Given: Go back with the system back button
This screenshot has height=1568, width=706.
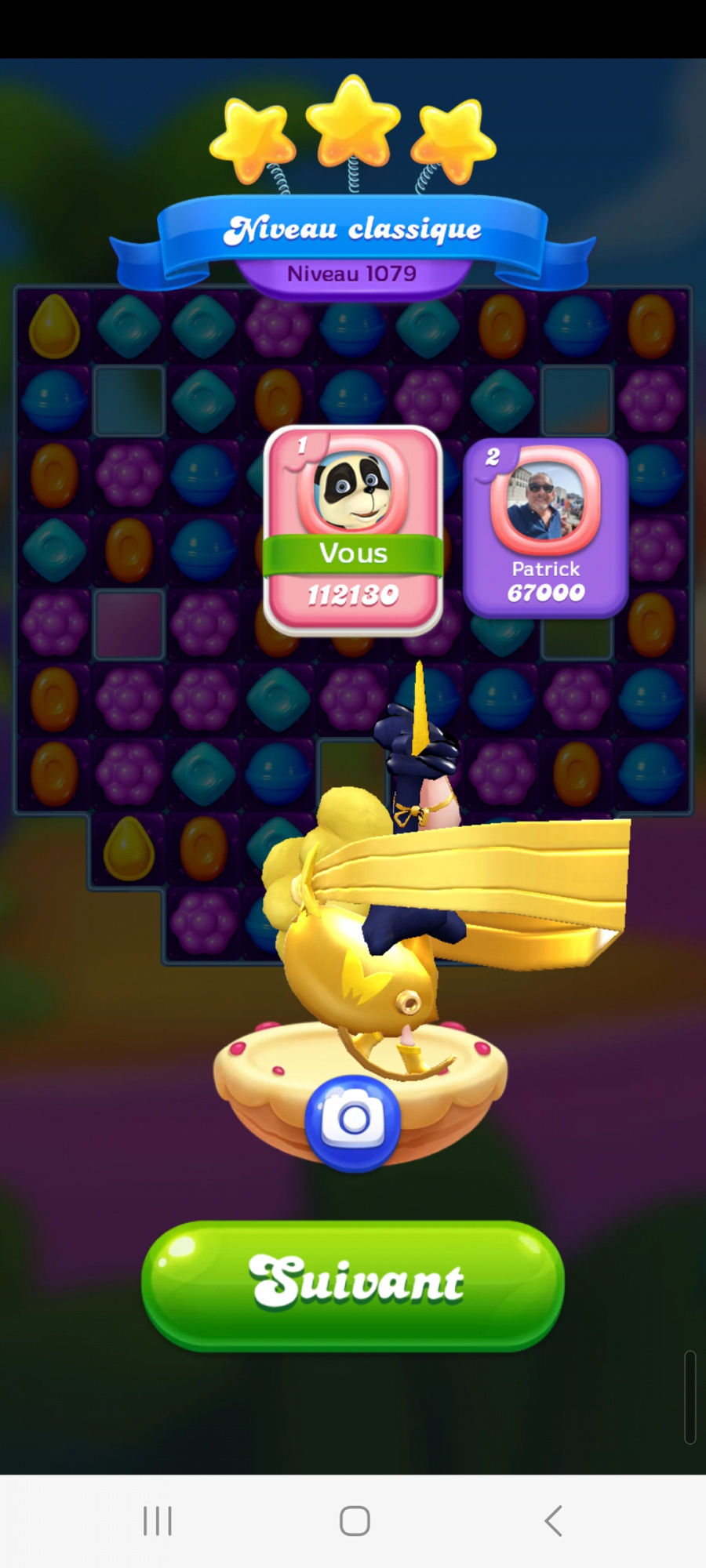Looking at the screenshot, I should (x=553, y=1521).
